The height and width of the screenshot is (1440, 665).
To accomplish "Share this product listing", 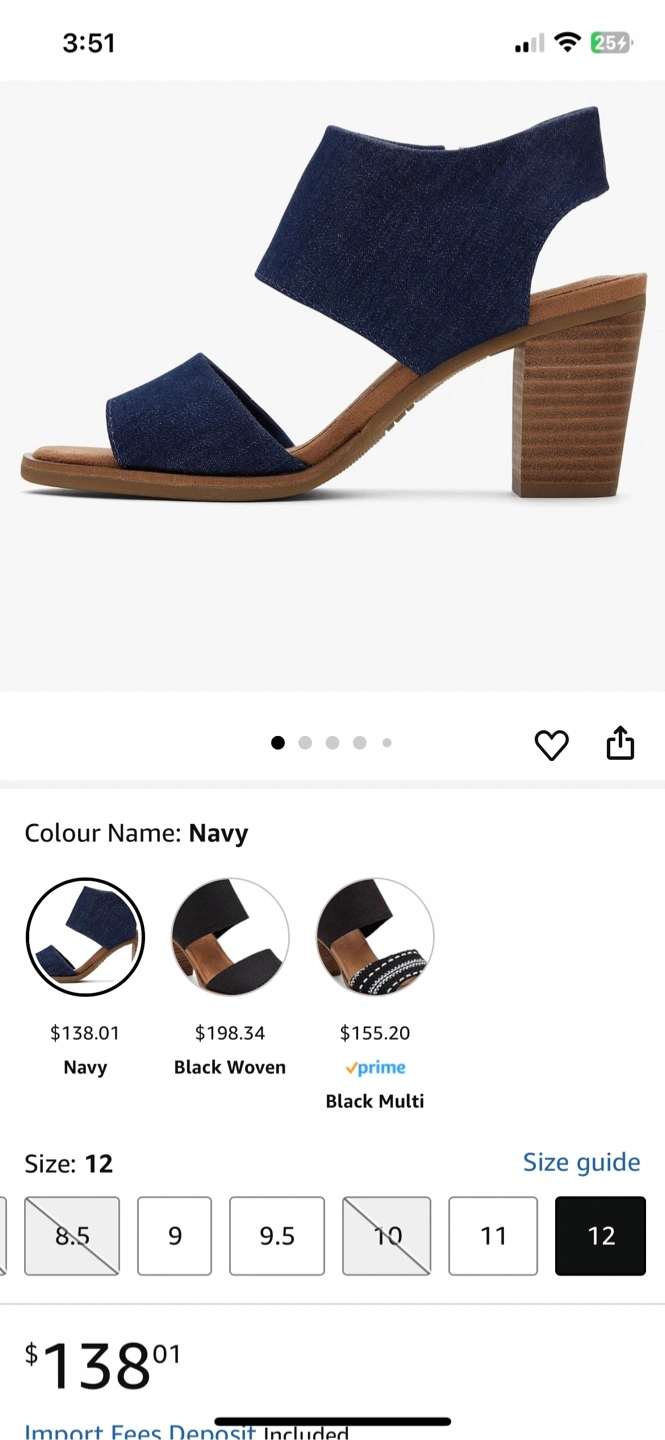I will click(x=620, y=743).
